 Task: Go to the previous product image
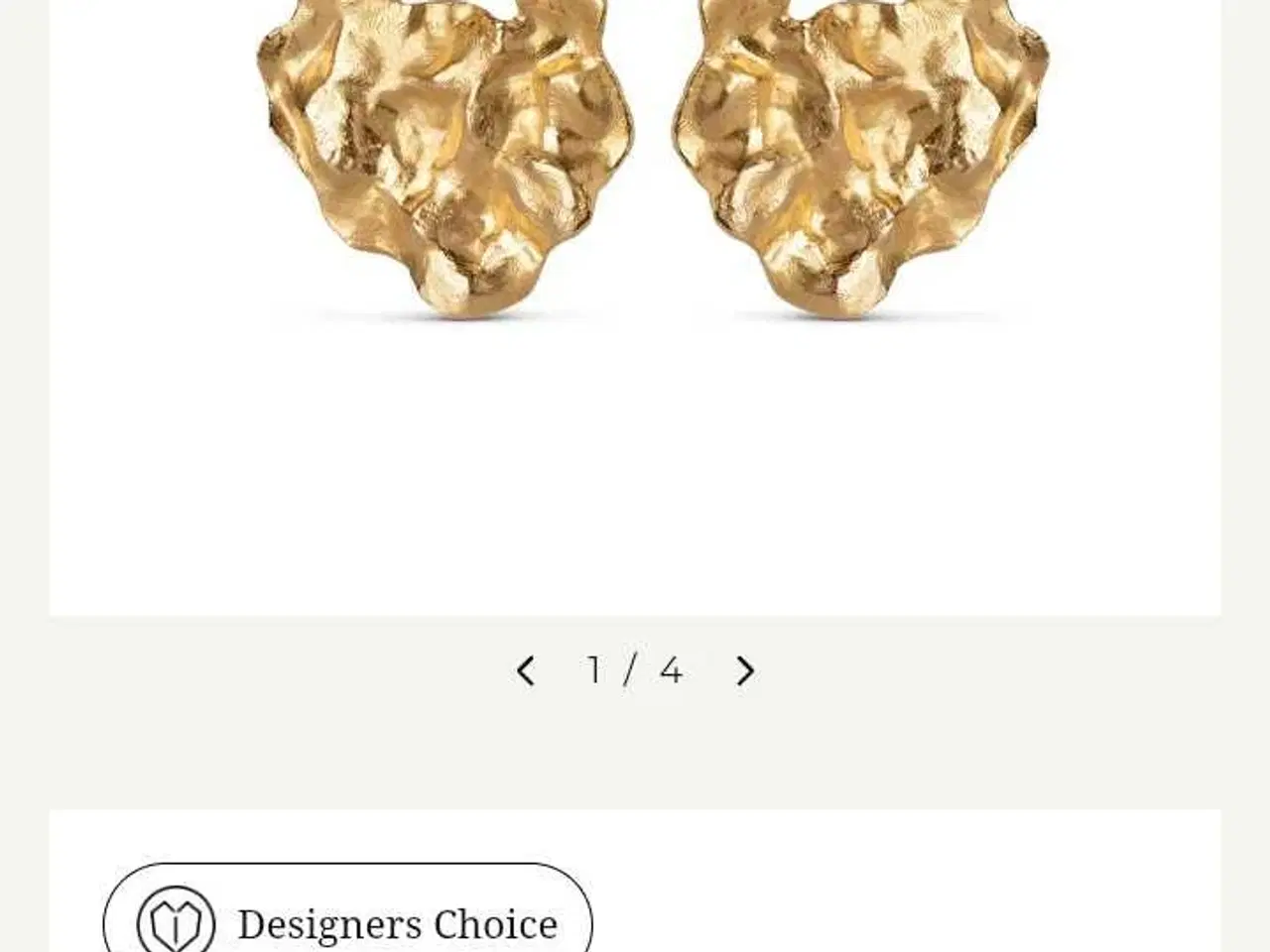coord(526,671)
